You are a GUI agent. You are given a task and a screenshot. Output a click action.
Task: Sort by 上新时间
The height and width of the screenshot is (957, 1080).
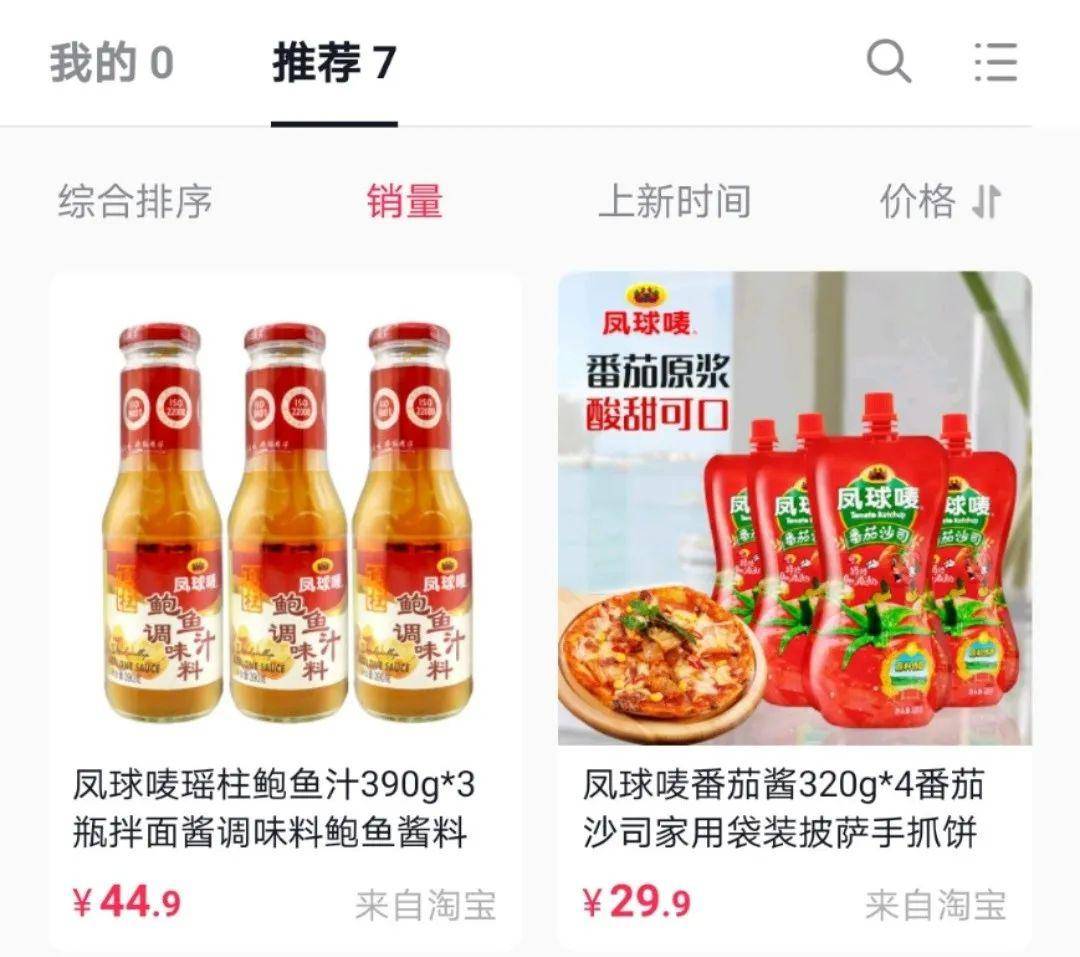click(674, 202)
